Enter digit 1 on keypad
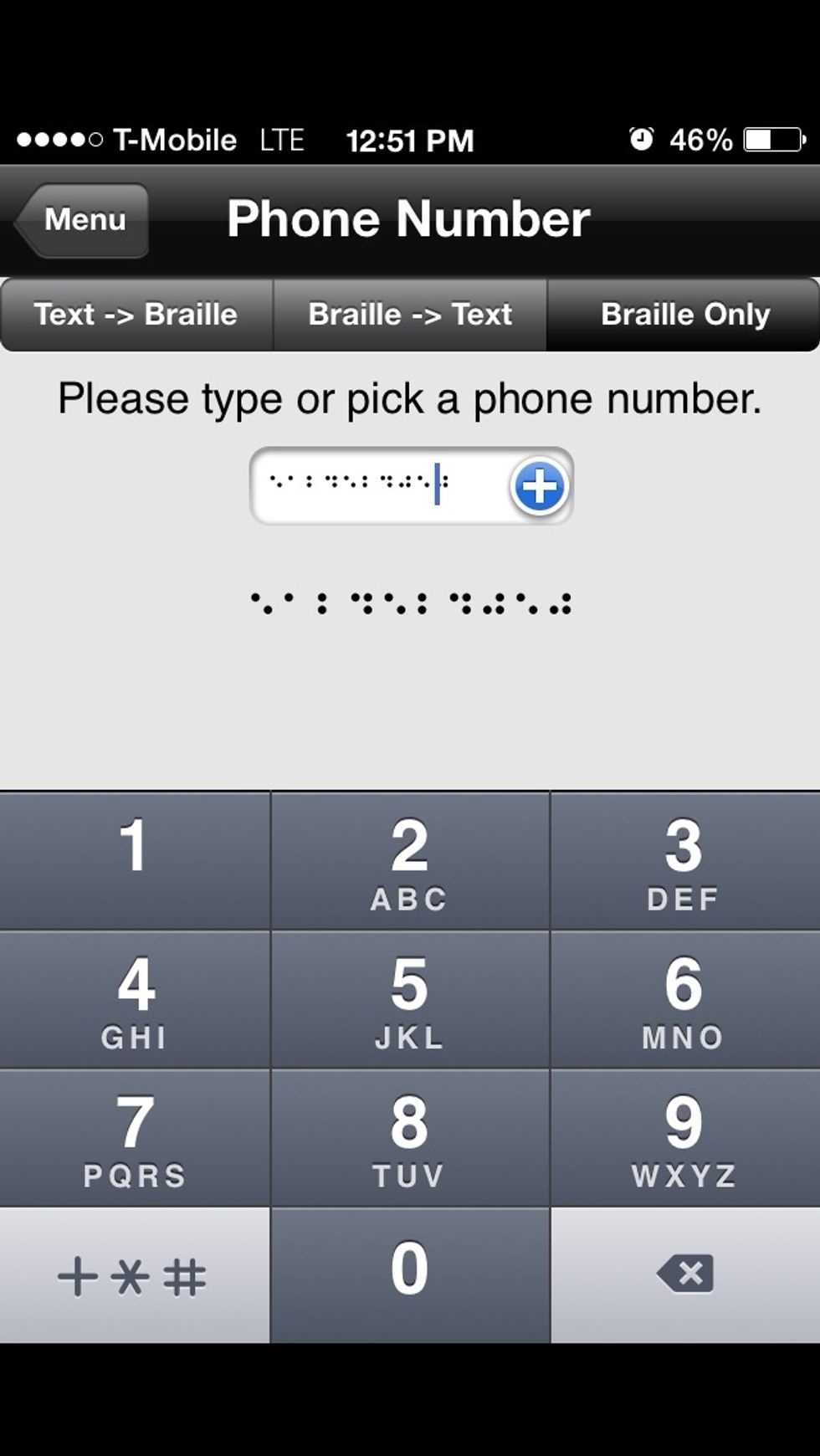 [134, 860]
